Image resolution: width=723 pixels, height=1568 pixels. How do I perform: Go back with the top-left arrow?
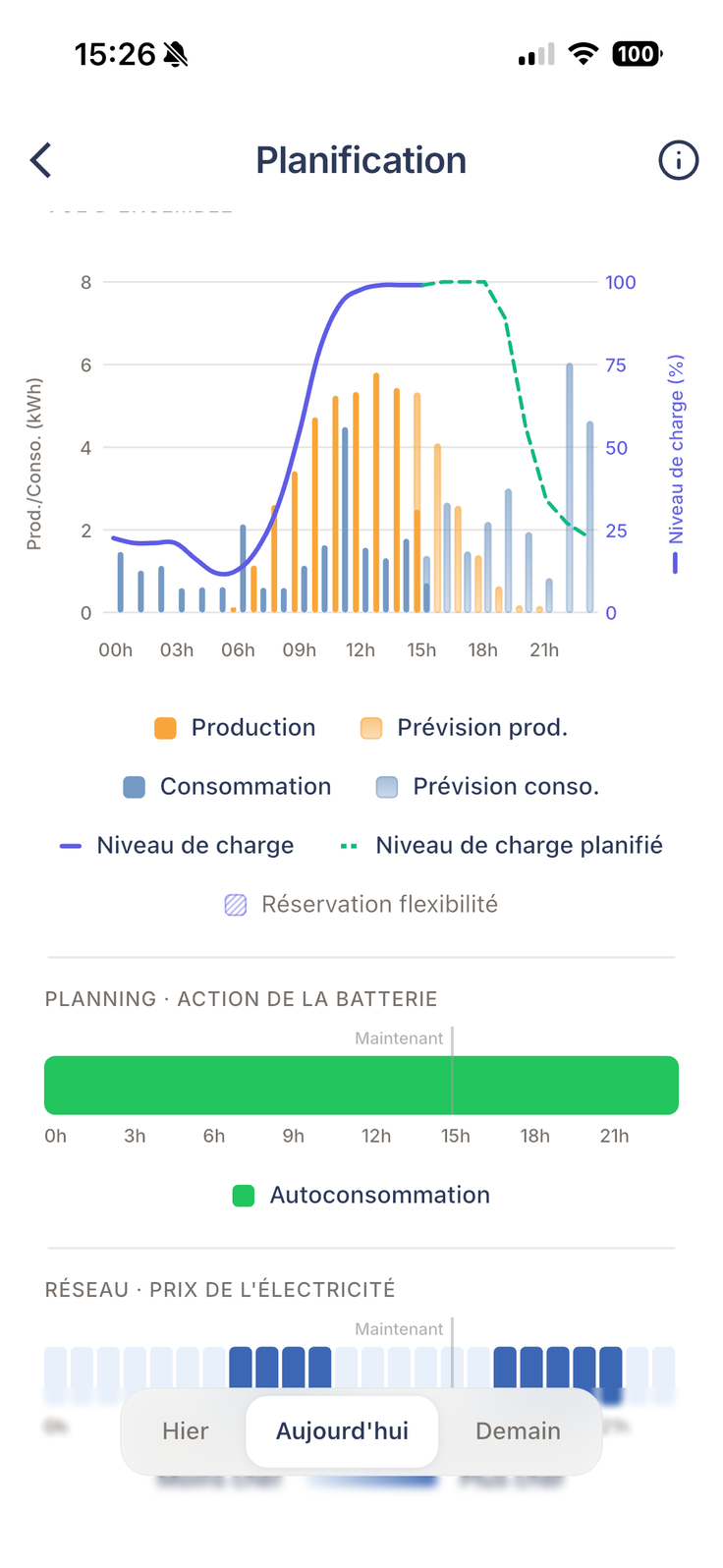[x=40, y=160]
